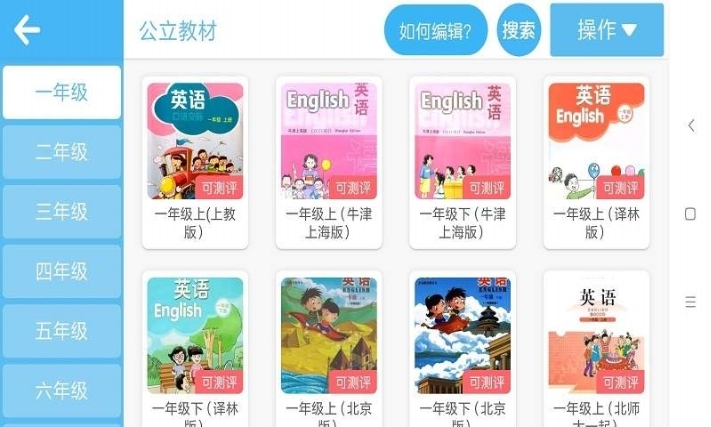Image resolution: width=711 pixels, height=427 pixels.
Task: Open textbook 一年级上(译林版)
Action: (594, 161)
